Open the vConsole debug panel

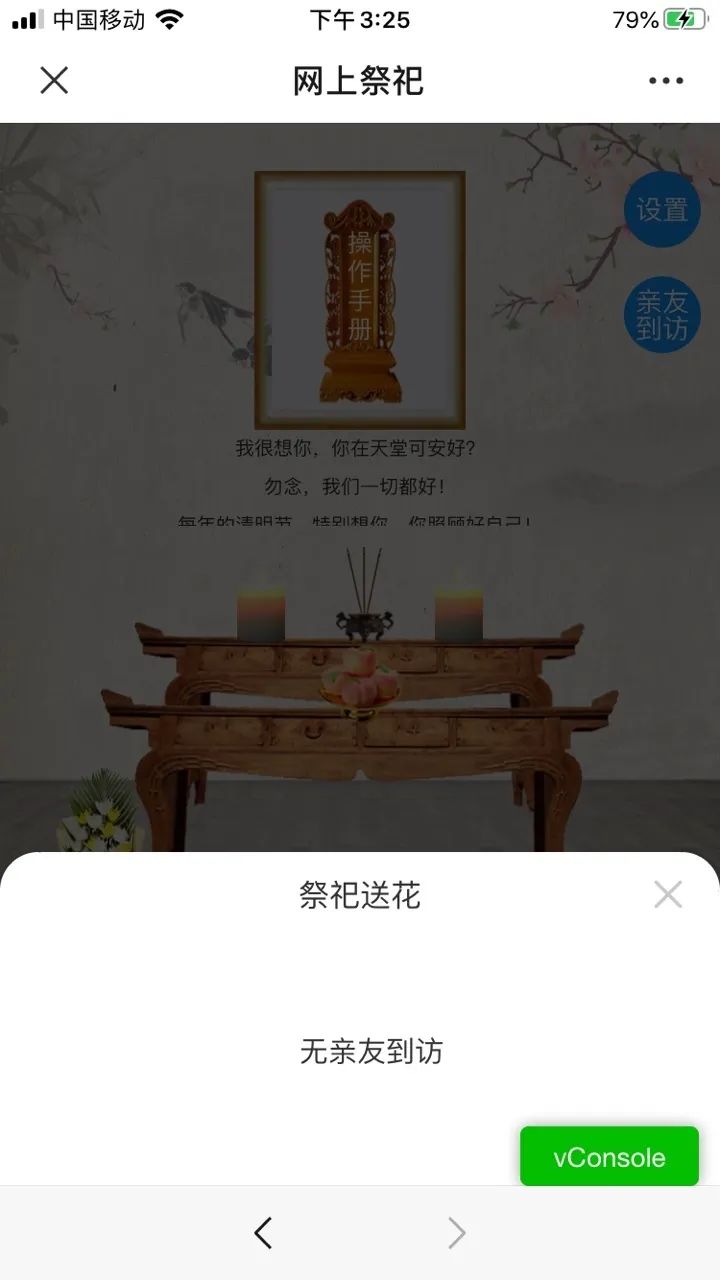pyautogui.click(x=609, y=1156)
